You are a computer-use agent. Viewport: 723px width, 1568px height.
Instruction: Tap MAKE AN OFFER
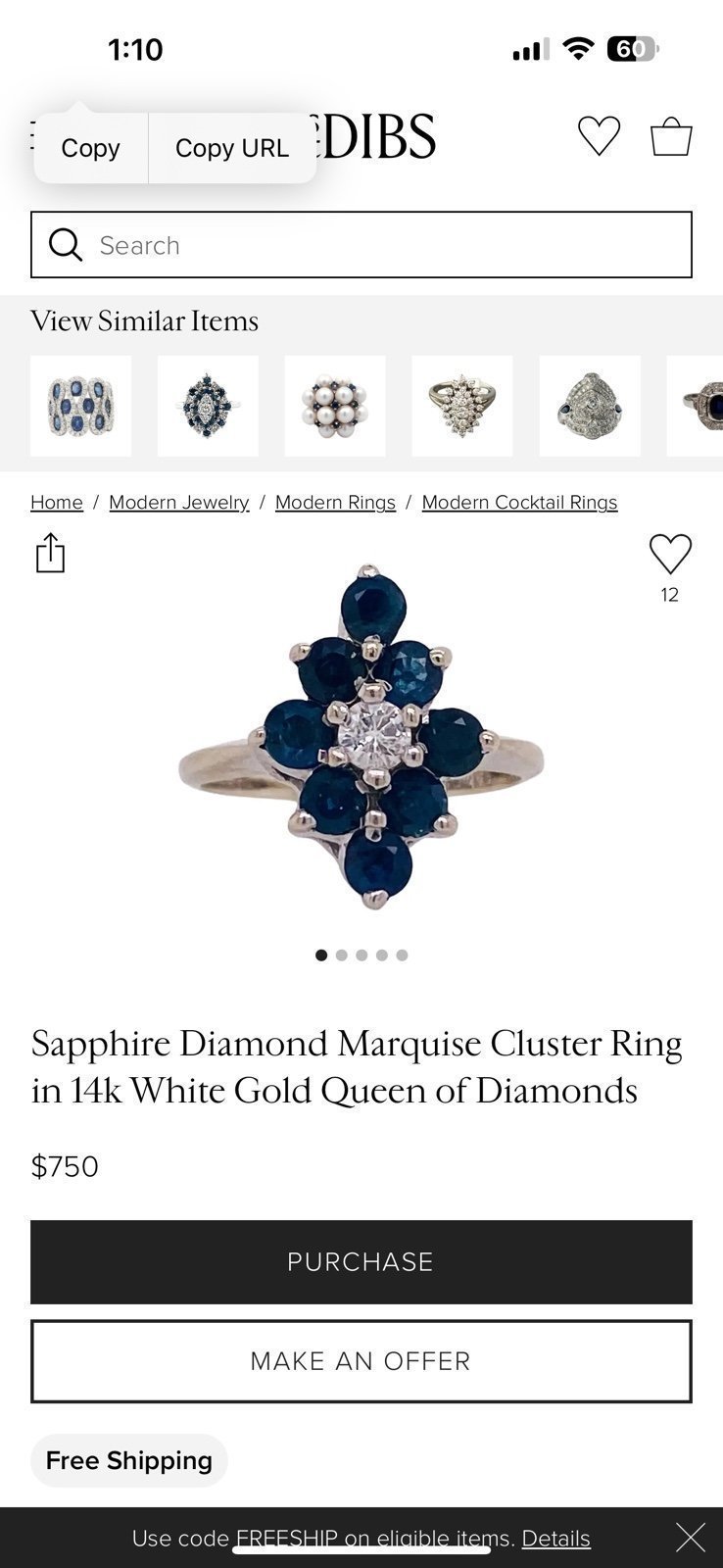click(x=361, y=1361)
